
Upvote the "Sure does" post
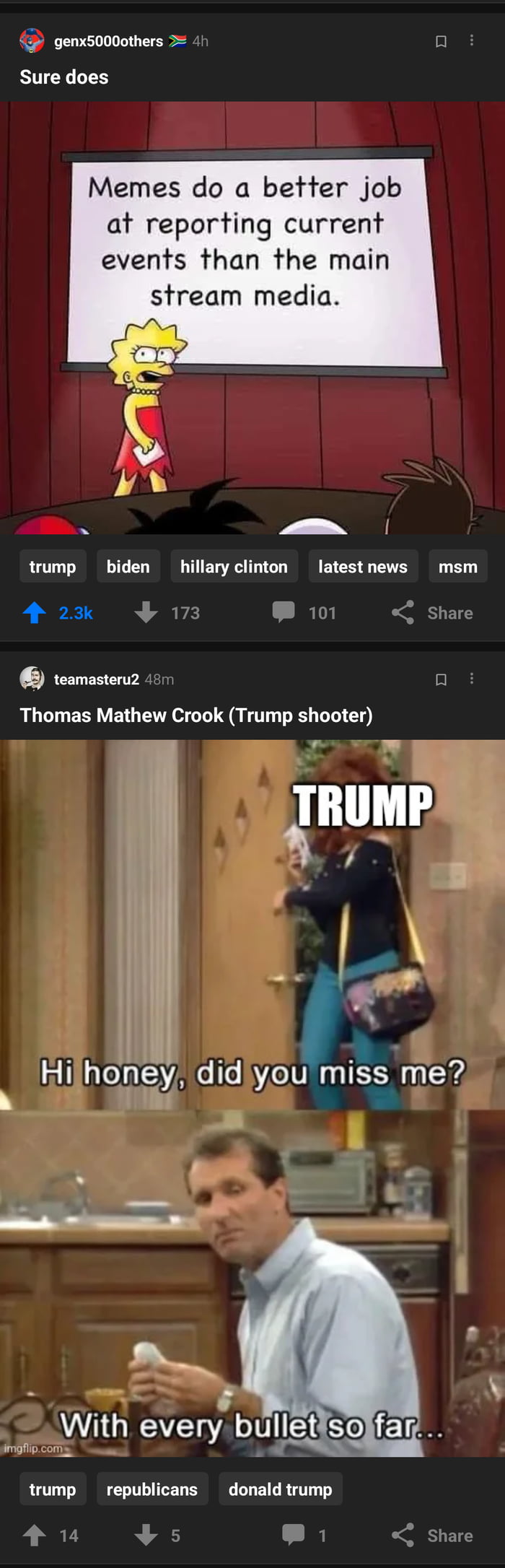pos(35,613)
